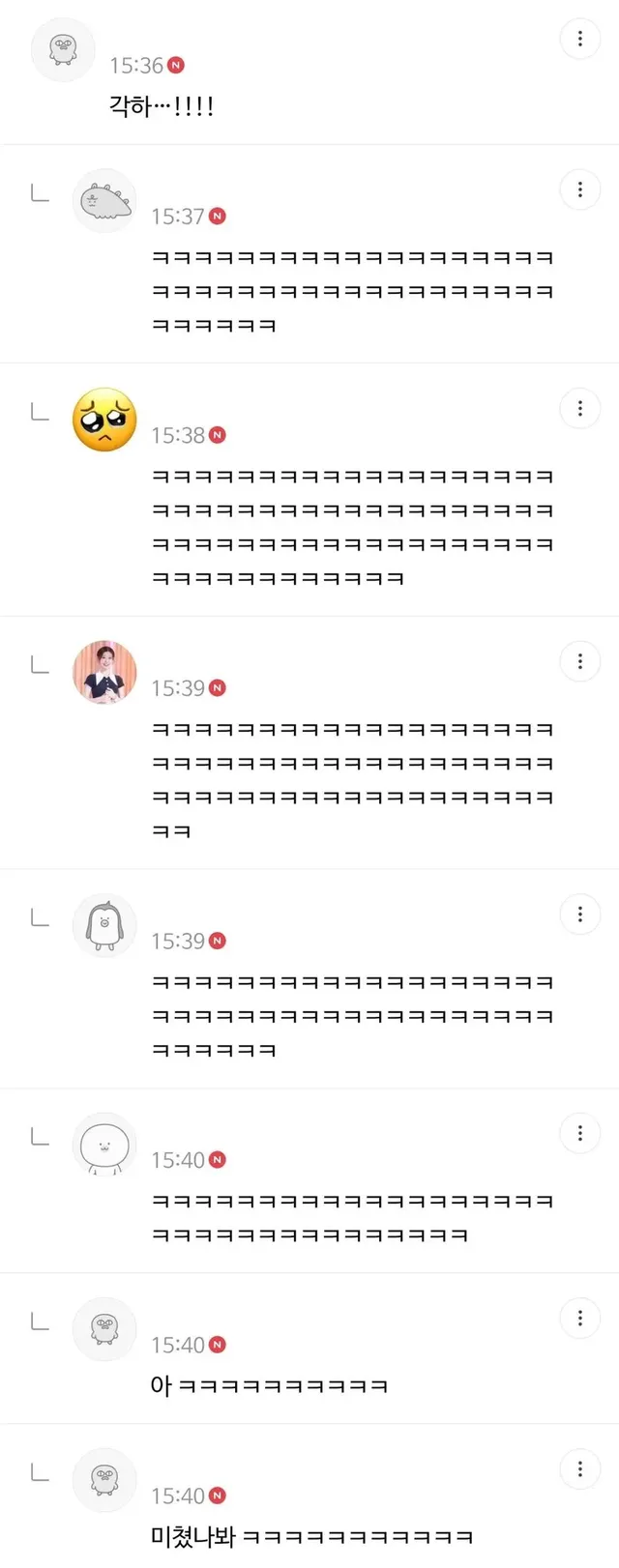Open options for the 15:39 reply with photo avatar
This screenshot has height=1568, width=619.
click(x=580, y=661)
